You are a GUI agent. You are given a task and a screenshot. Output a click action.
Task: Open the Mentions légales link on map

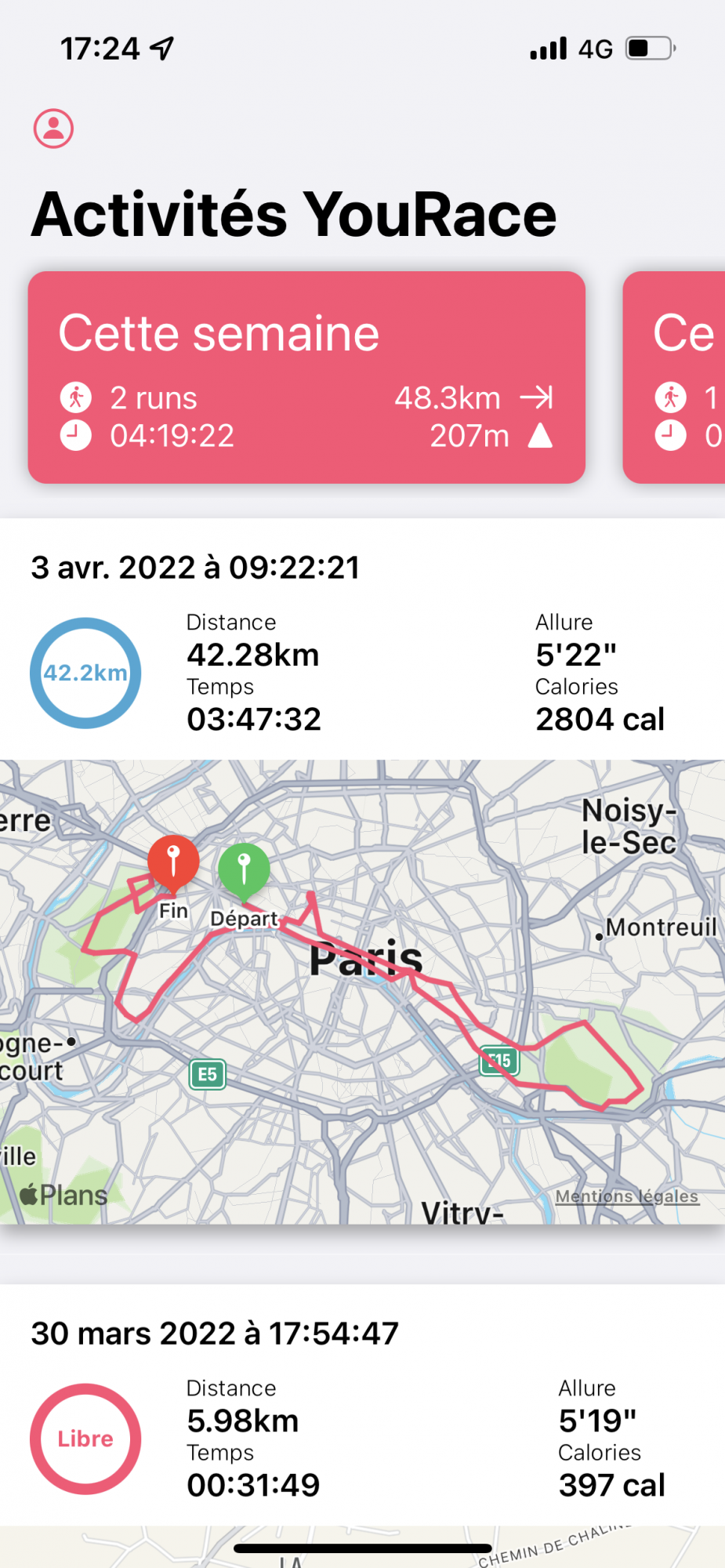(626, 1196)
